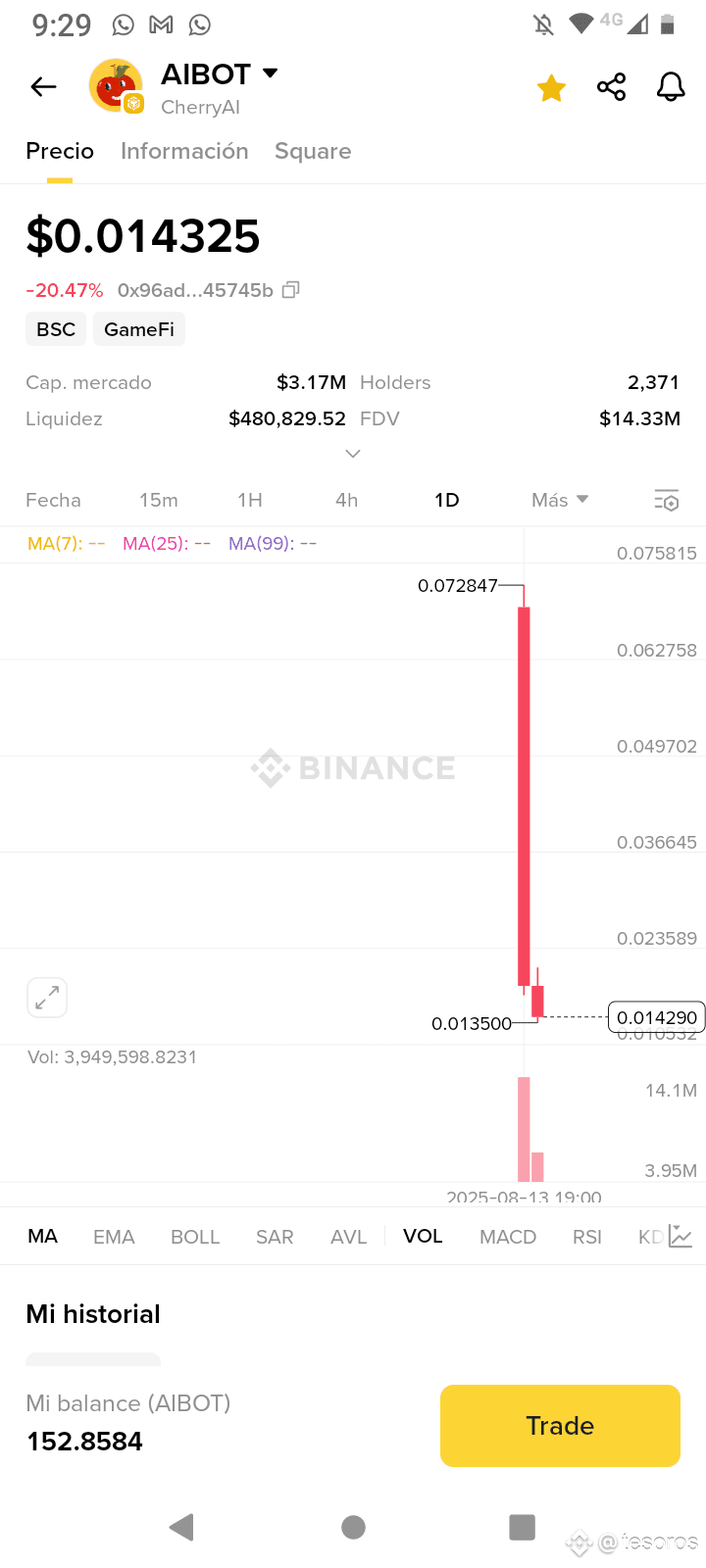Screen dimensions: 706x1568
Task: Open price alert notifications
Action: pos(671,87)
